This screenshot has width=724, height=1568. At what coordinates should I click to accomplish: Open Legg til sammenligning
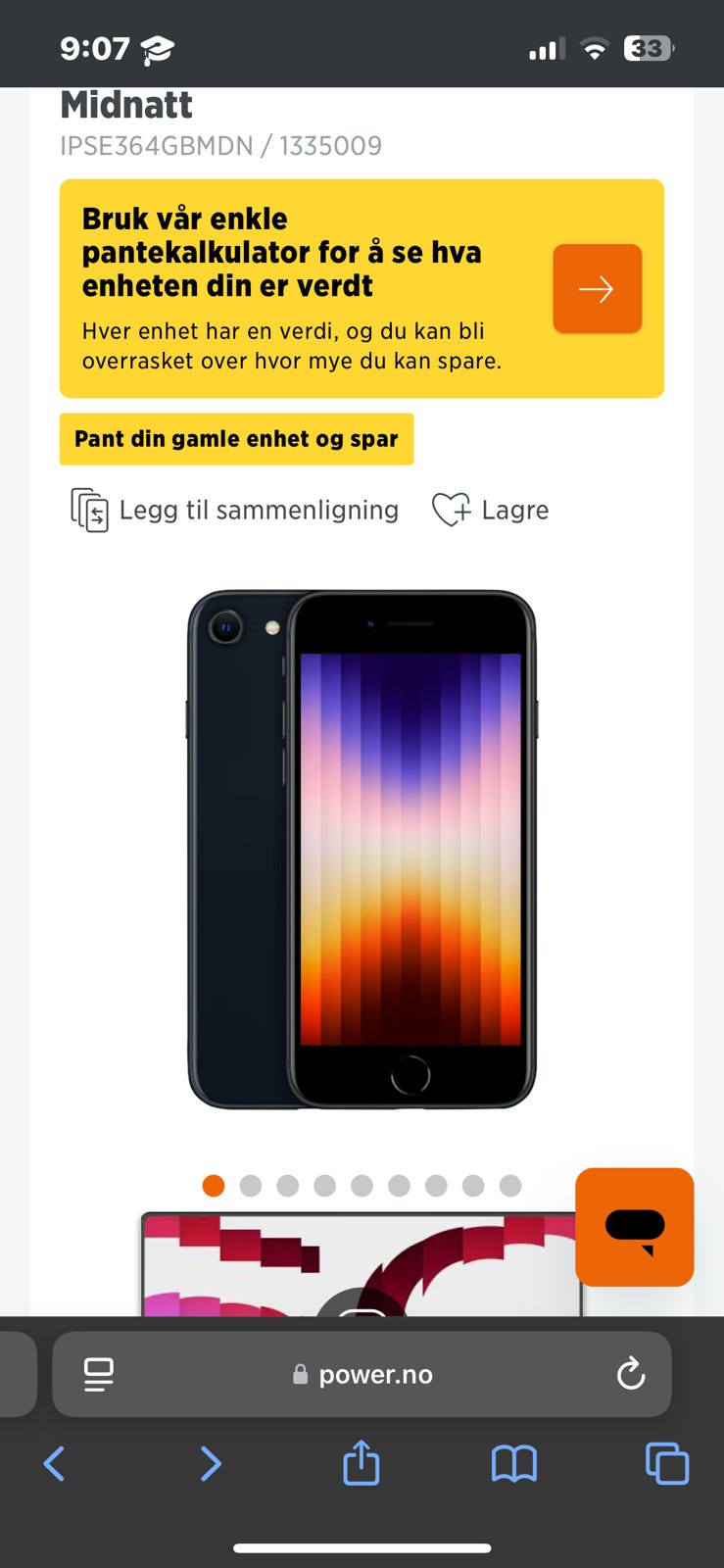coord(258,509)
